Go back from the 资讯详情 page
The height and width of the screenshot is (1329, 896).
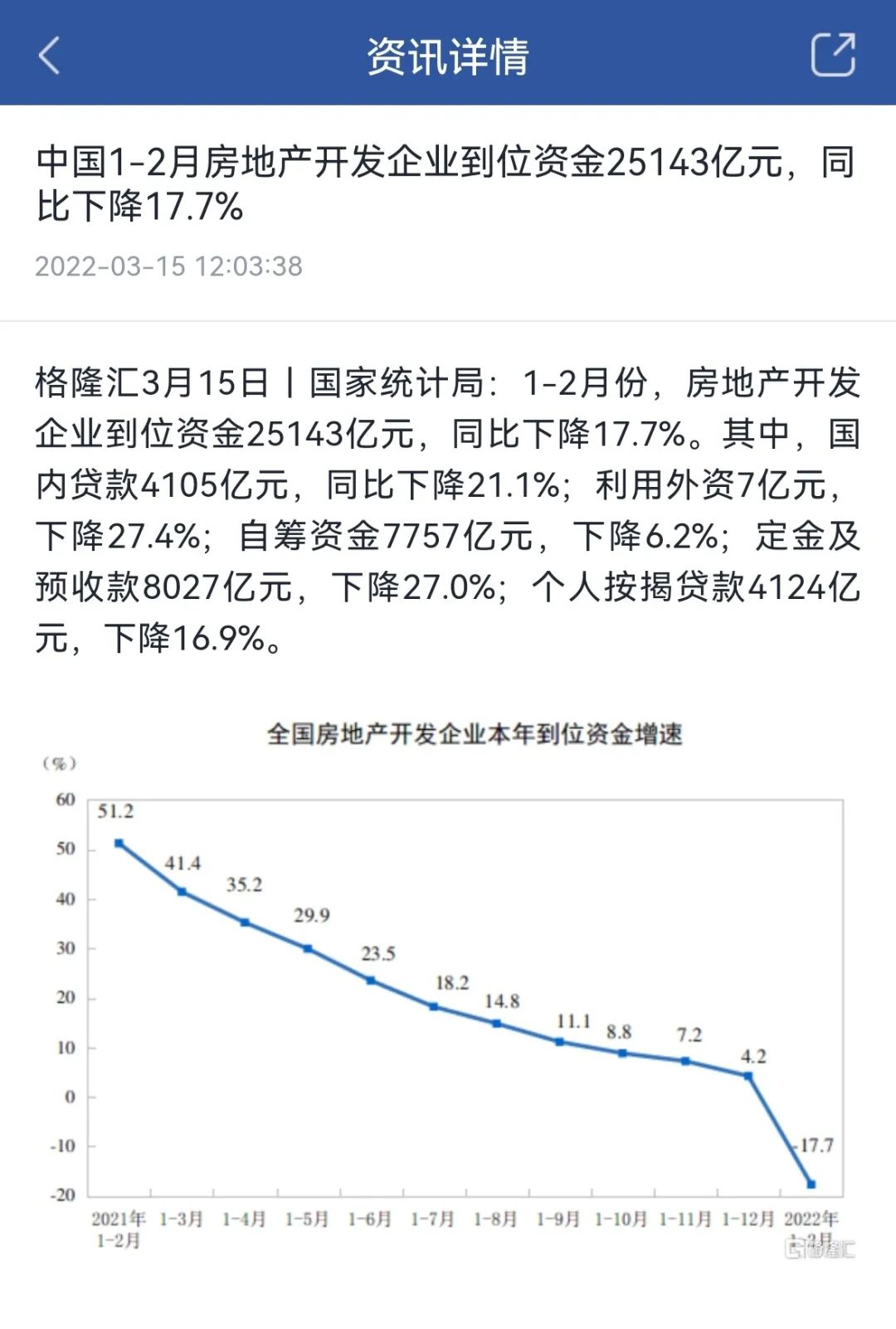pos(50,56)
